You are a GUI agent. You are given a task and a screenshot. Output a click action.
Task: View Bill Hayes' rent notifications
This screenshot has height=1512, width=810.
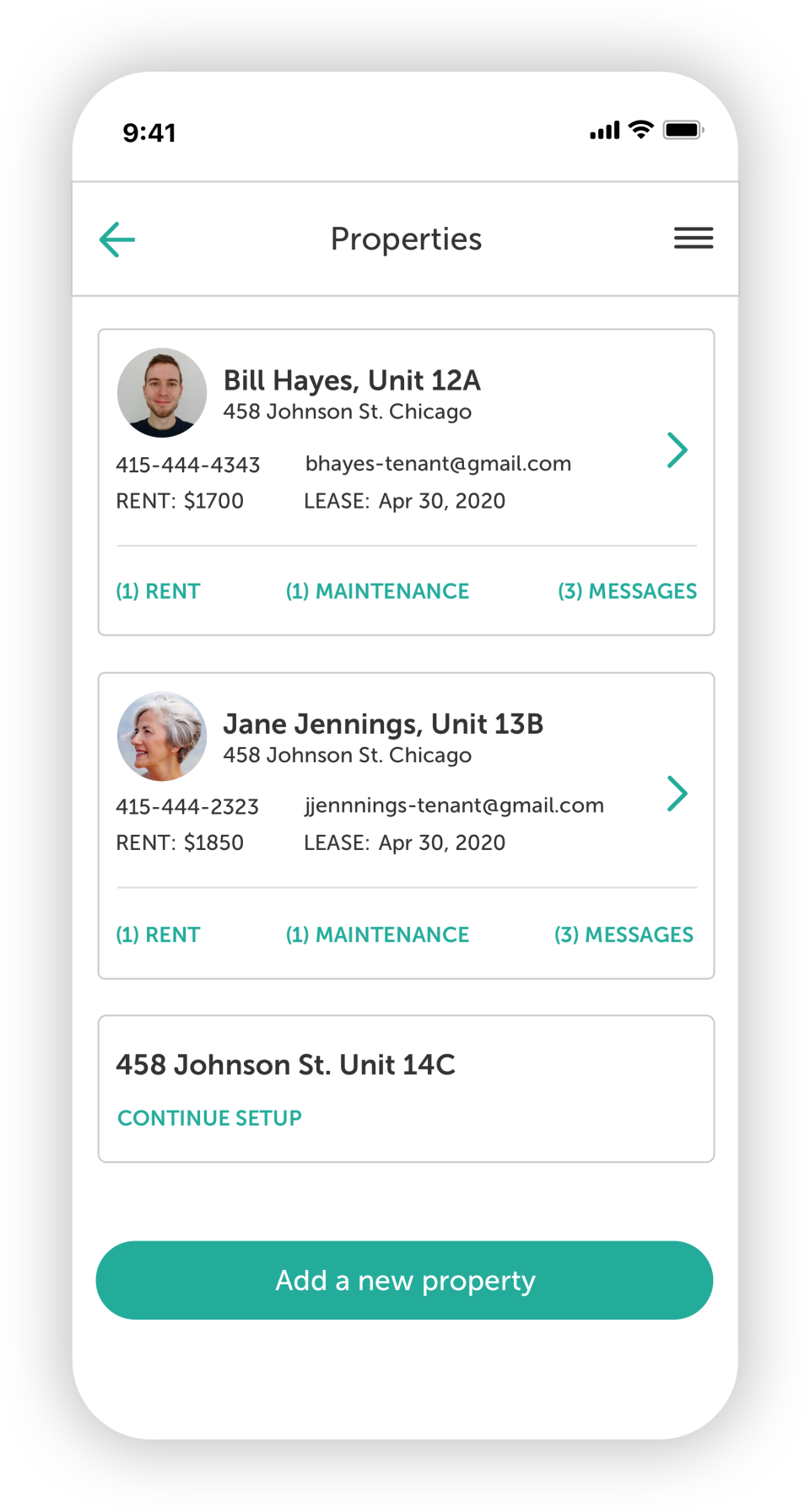(x=158, y=591)
